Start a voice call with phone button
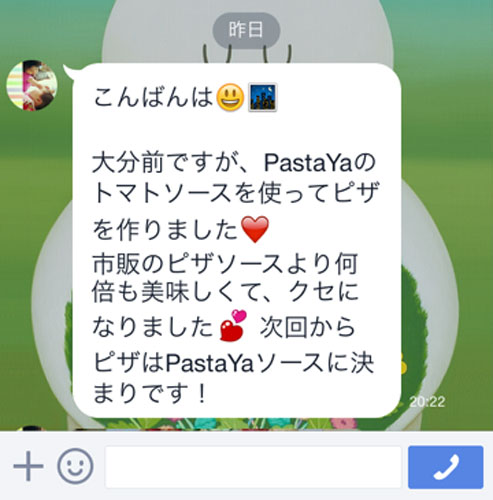 (x=446, y=467)
